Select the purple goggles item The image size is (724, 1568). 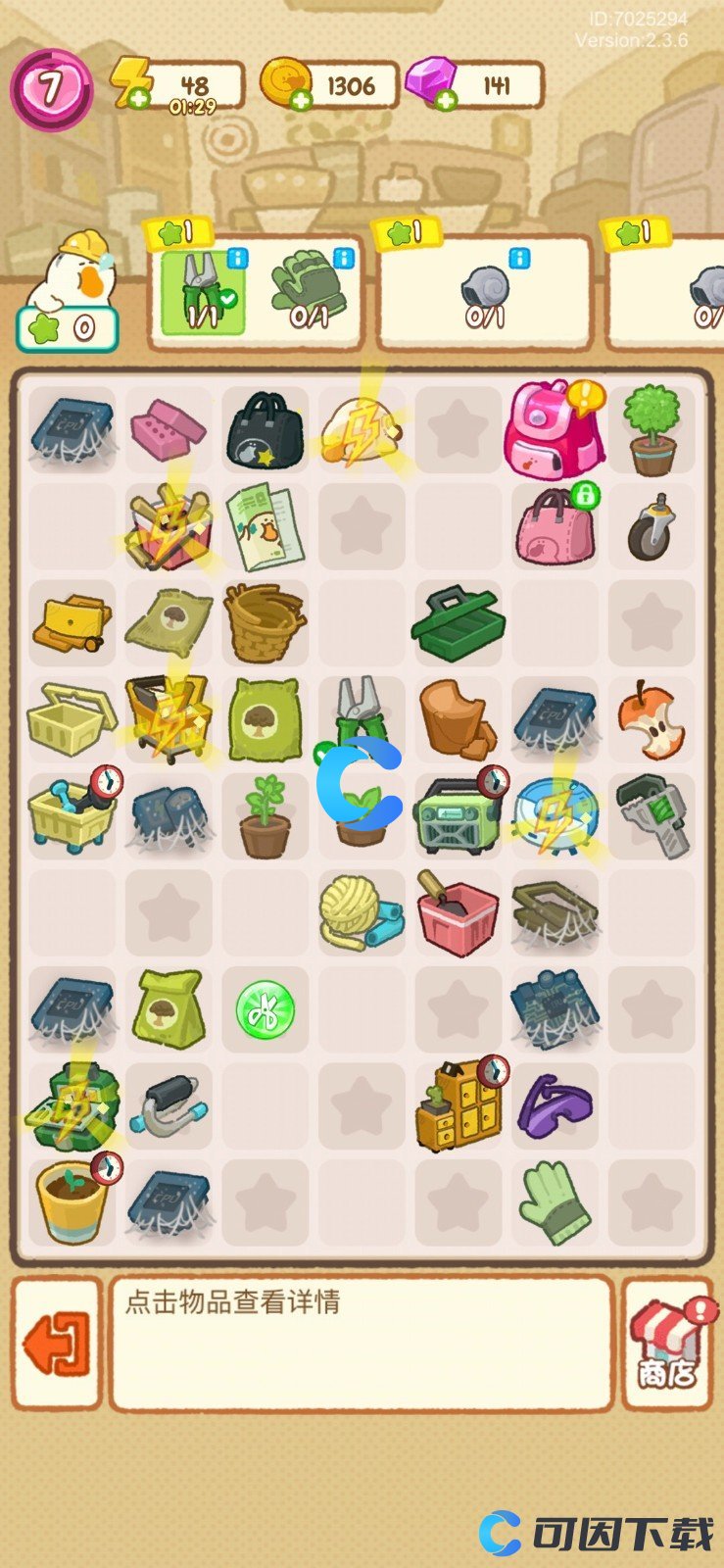click(x=555, y=1105)
